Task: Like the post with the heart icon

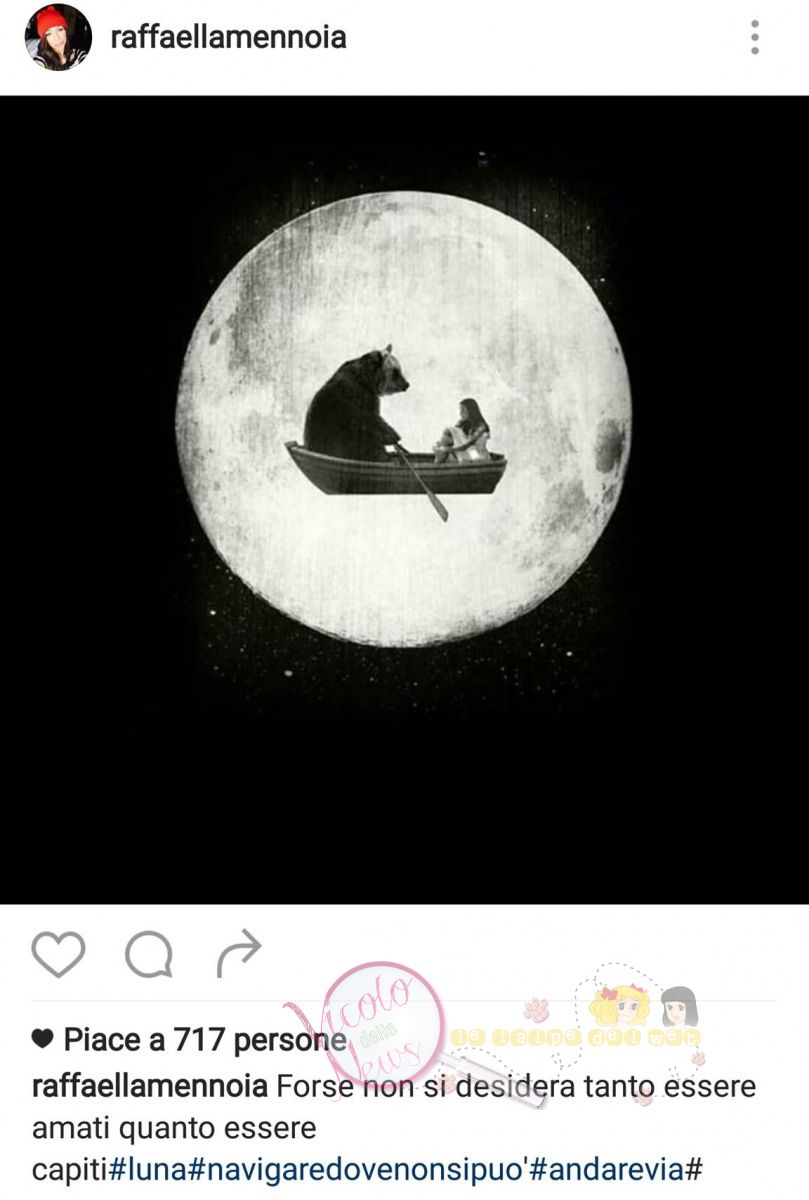Action: coord(58,954)
